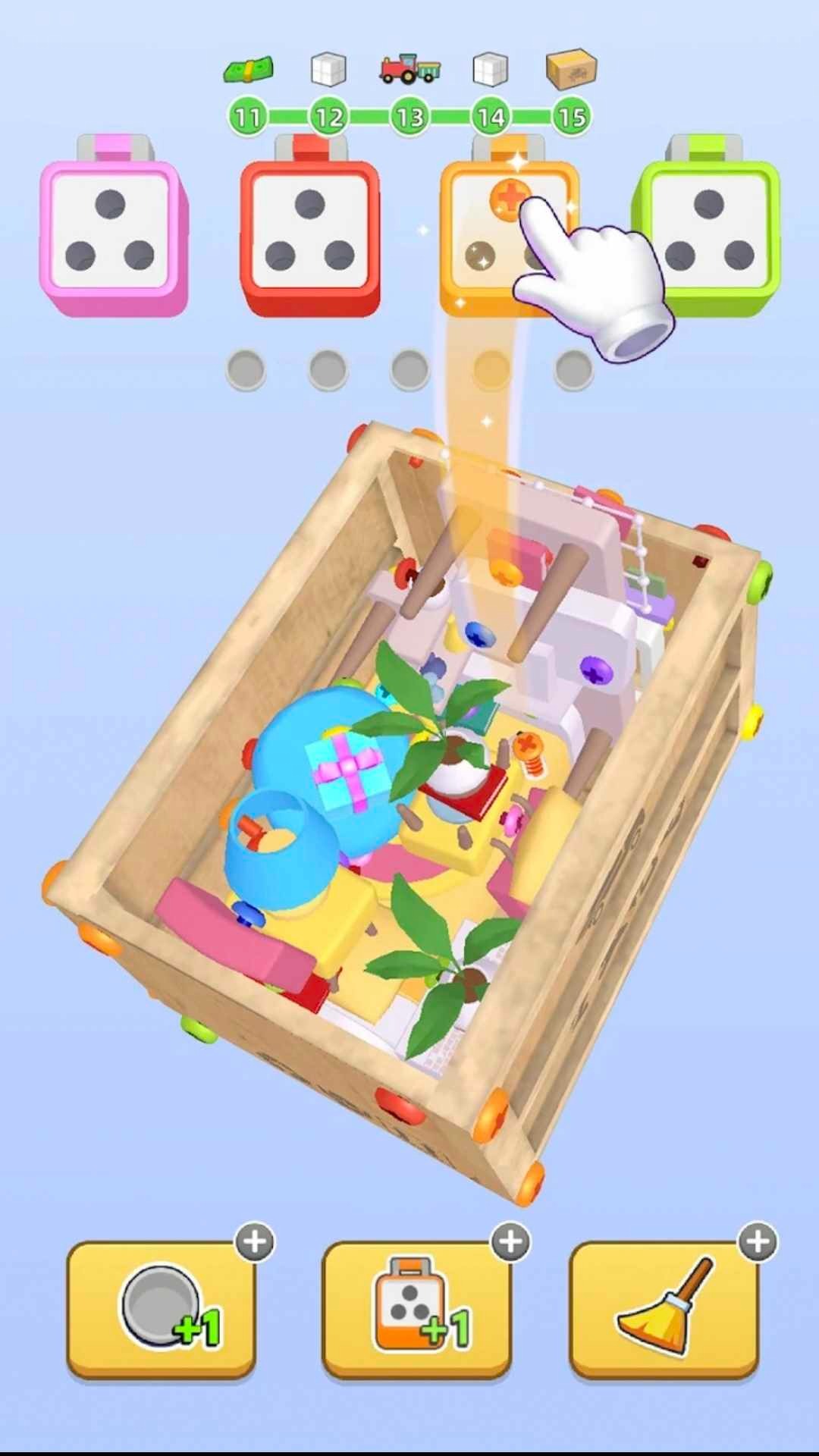Screen dimensions: 819x1456
Task: Use the broom booster
Action: click(x=664, y=1308)
